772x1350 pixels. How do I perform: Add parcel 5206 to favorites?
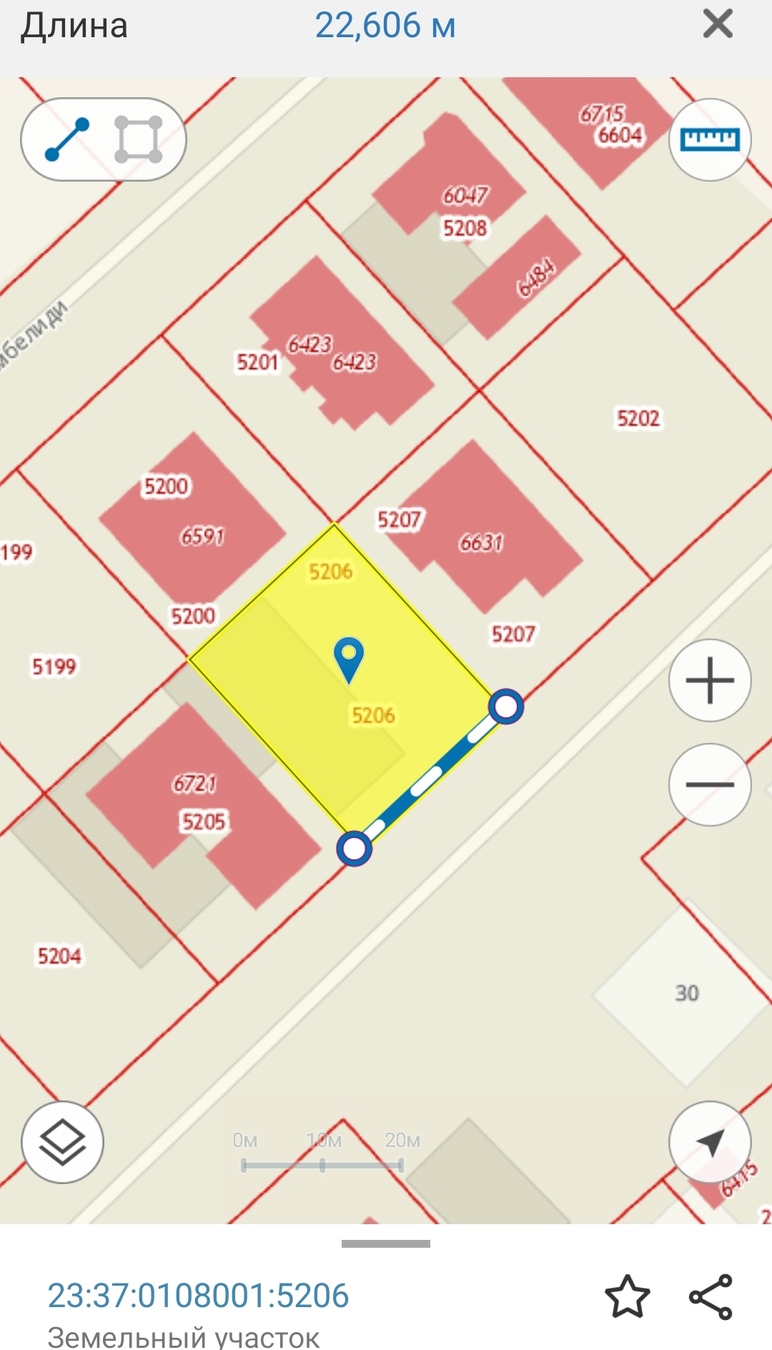pos(627,1297)
